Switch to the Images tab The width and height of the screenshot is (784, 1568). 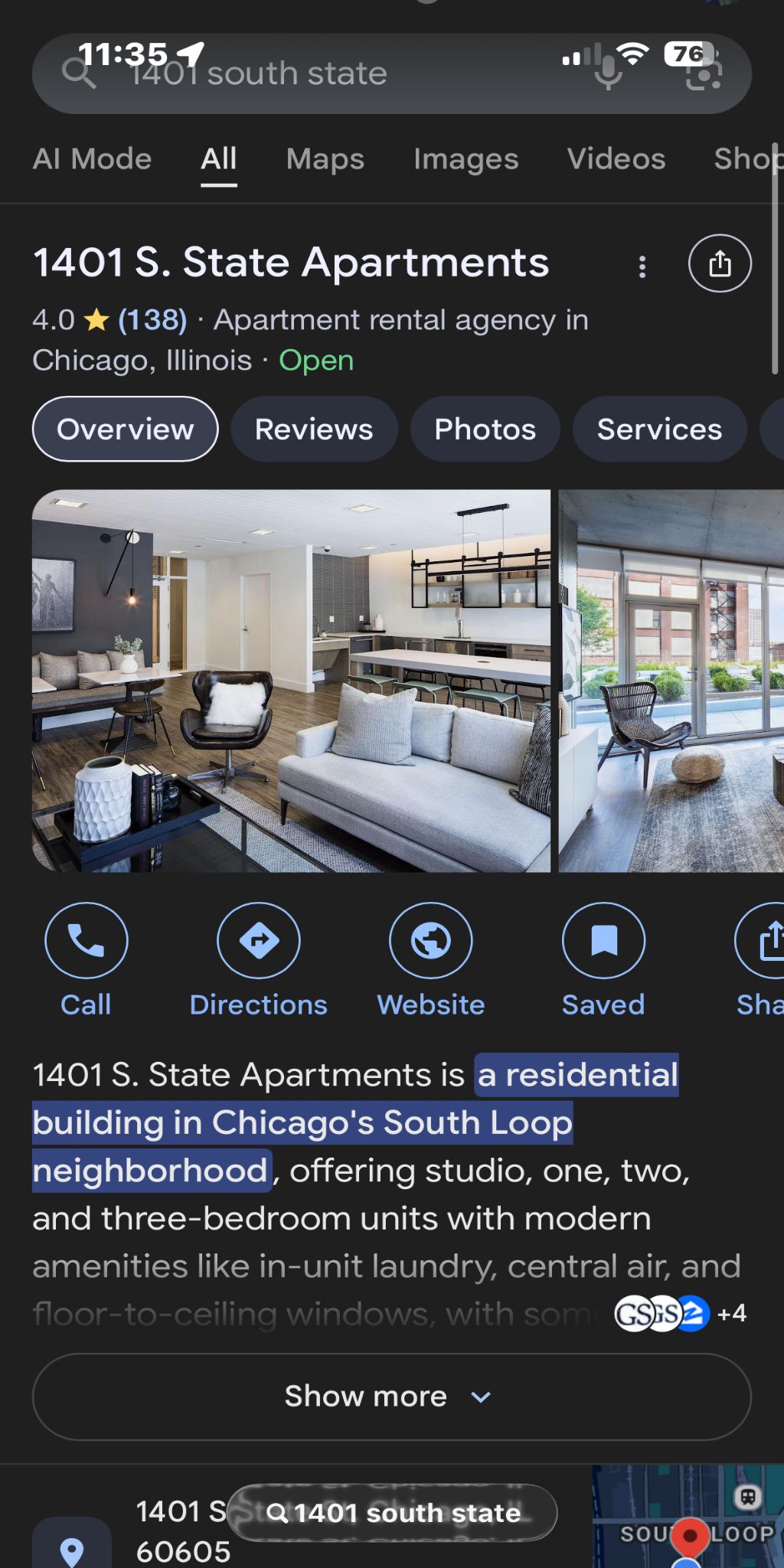(465, 159)
